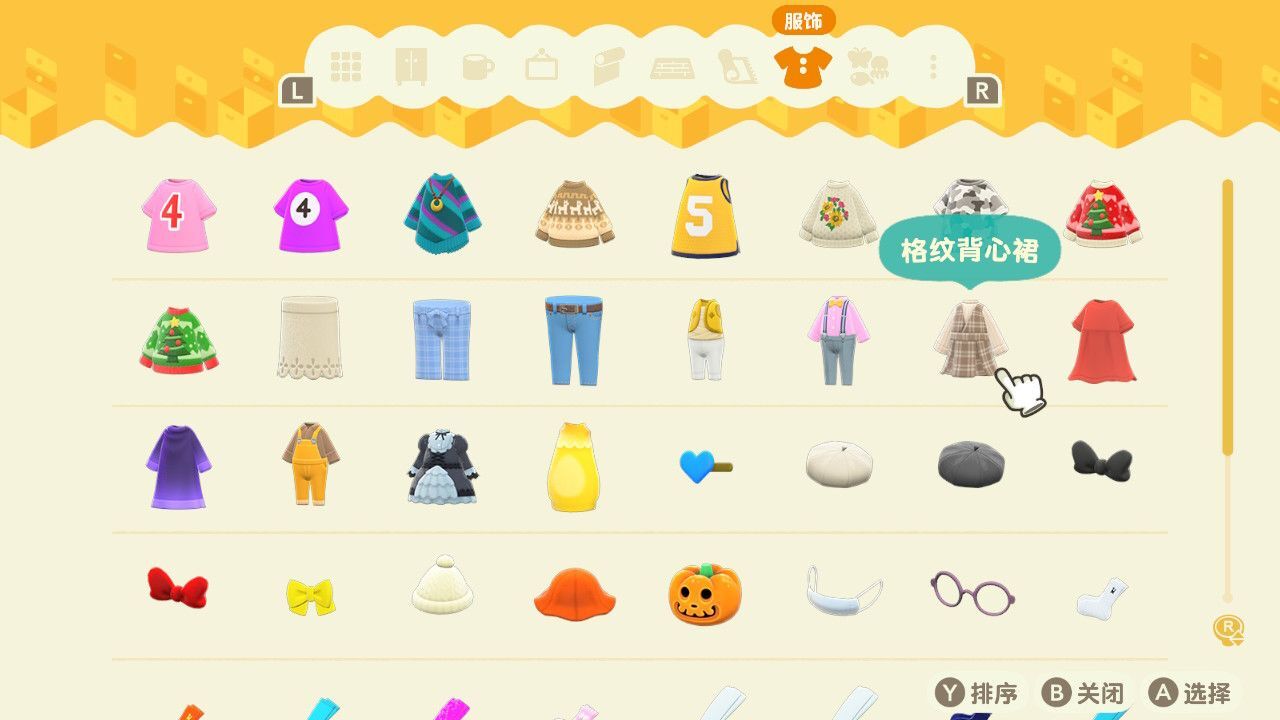The width and height of the screenshot is (1280, 720).
Task: Switch to the mug miscellaneous items tab
Action: tap(477, 67)
